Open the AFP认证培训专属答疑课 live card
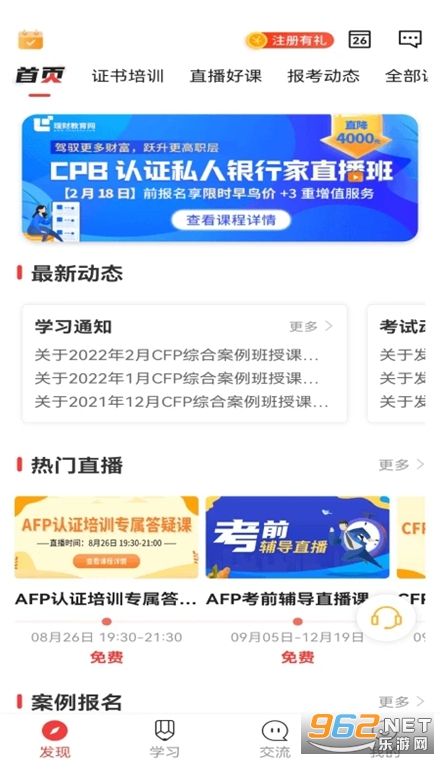Viewport: 440px width, 760px height. click(106, 579)
